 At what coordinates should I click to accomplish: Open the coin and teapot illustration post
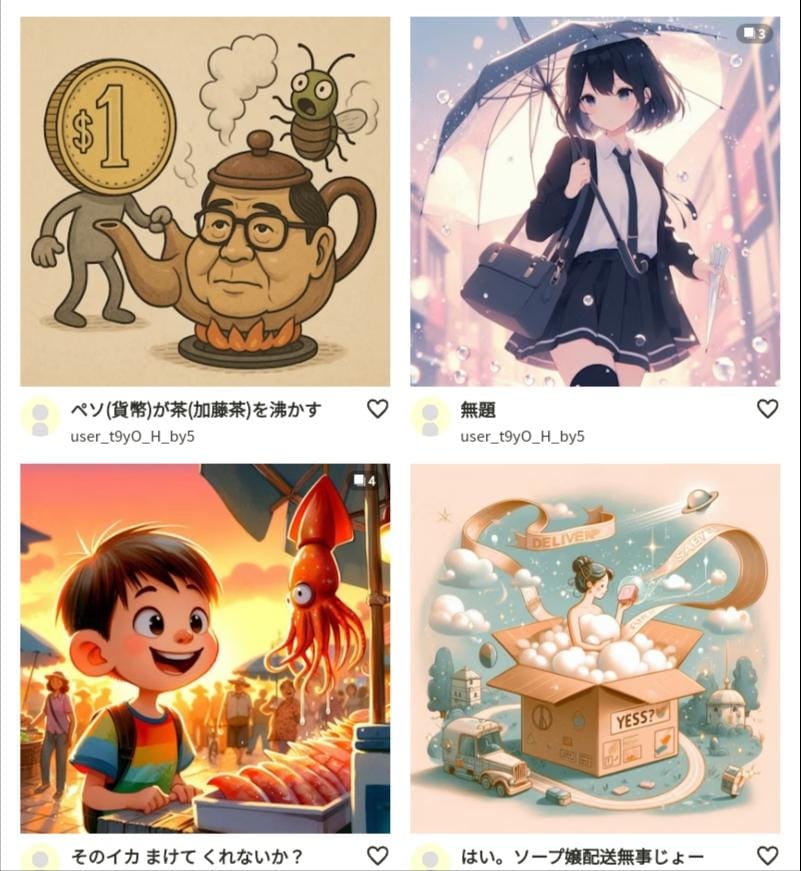click(x=205, y=200)
